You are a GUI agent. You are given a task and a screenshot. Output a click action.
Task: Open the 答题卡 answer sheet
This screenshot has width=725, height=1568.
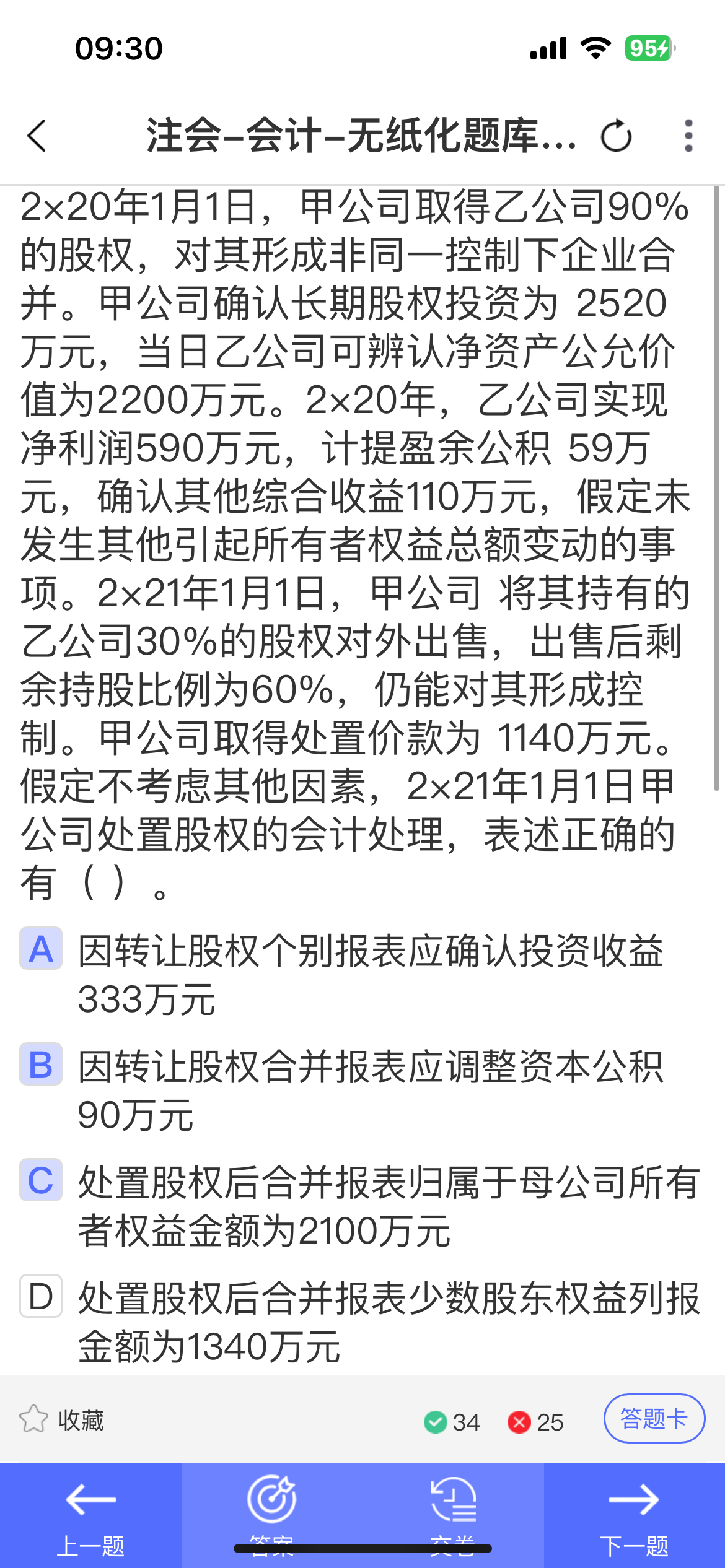(x=654, y=1419)
